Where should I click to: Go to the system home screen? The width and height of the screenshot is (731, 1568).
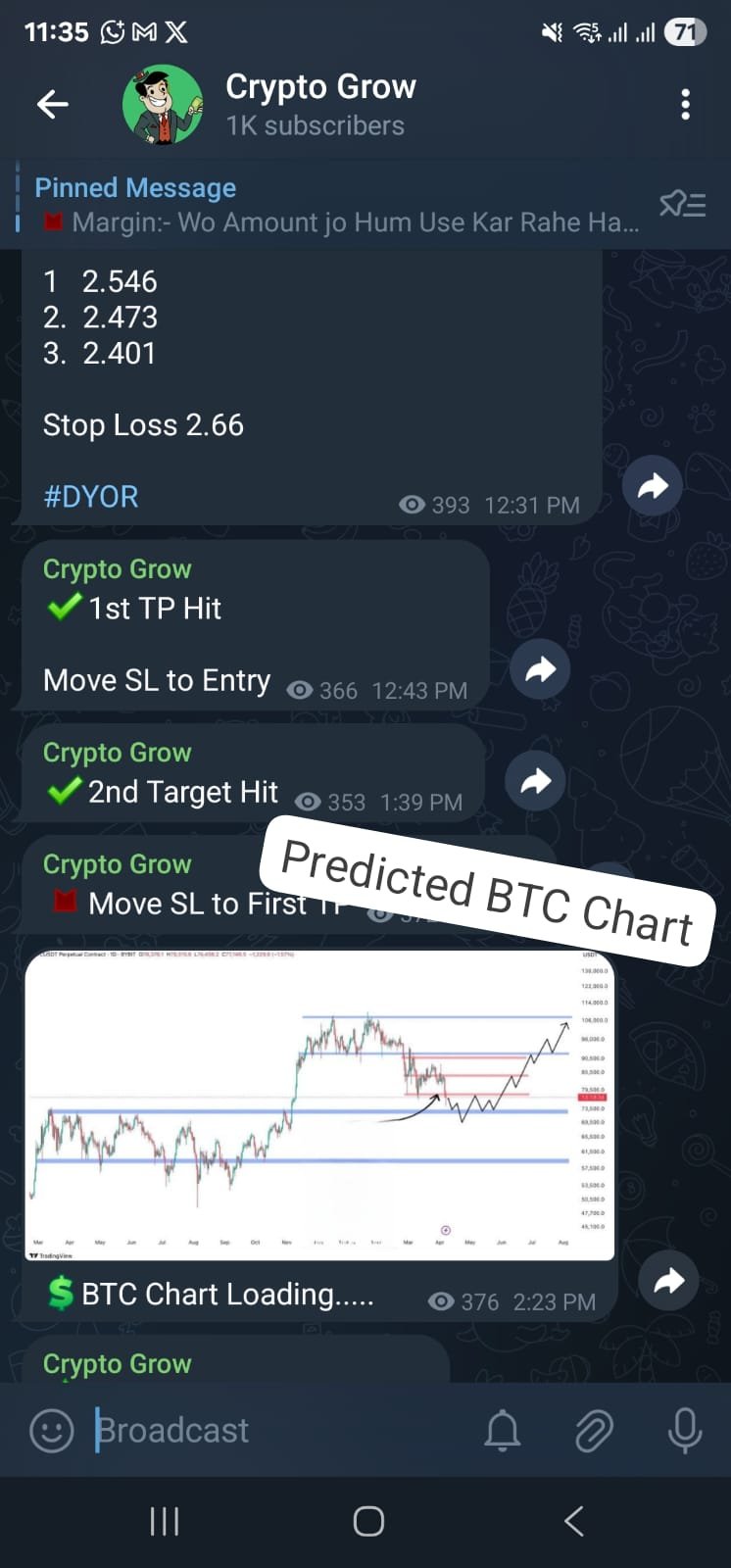368,1521
